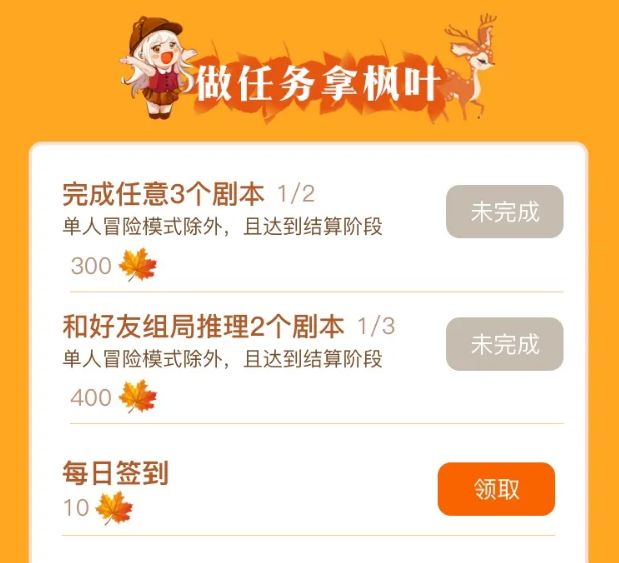Tap 未完成 for 完成任意3个剧本 task
Screen dimensions: 619x563
[504, 212]
